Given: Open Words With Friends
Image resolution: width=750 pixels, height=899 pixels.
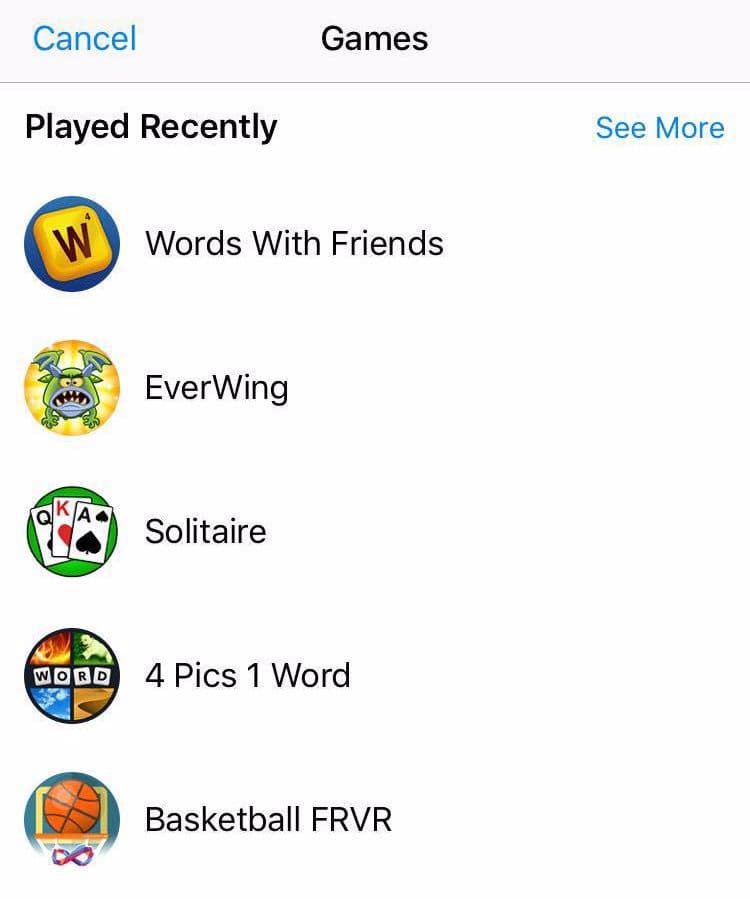Looking at the screenshot, I should pos(294,243).
